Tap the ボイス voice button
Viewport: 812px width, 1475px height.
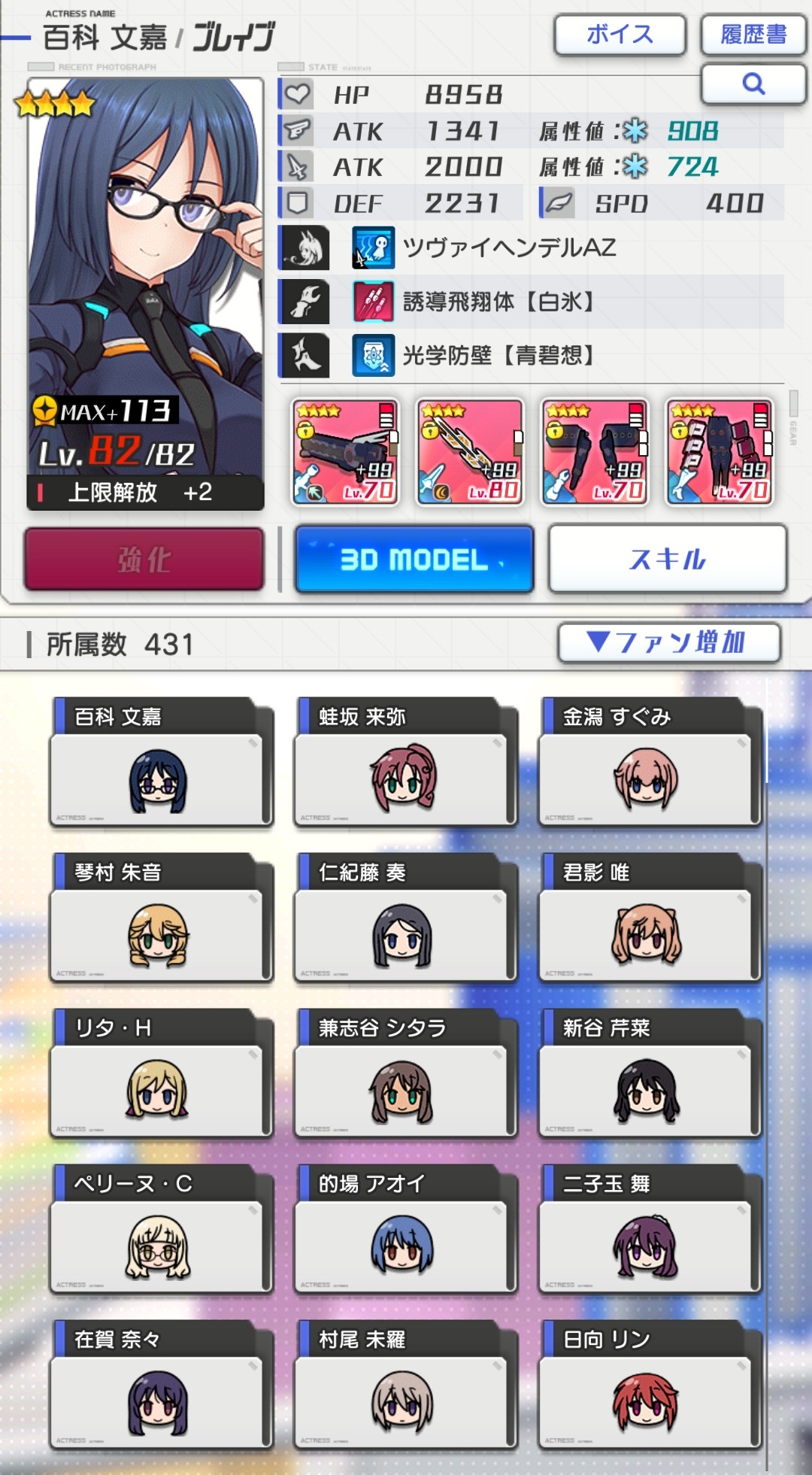click(x=620, y=35)
